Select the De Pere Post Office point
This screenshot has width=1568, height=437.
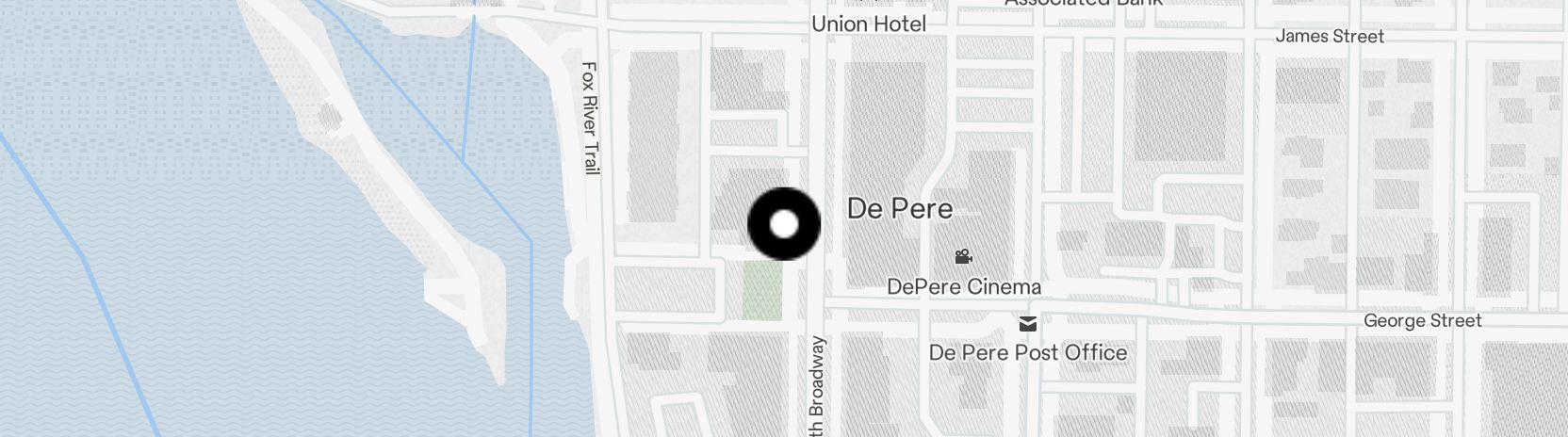point(1028,324)
